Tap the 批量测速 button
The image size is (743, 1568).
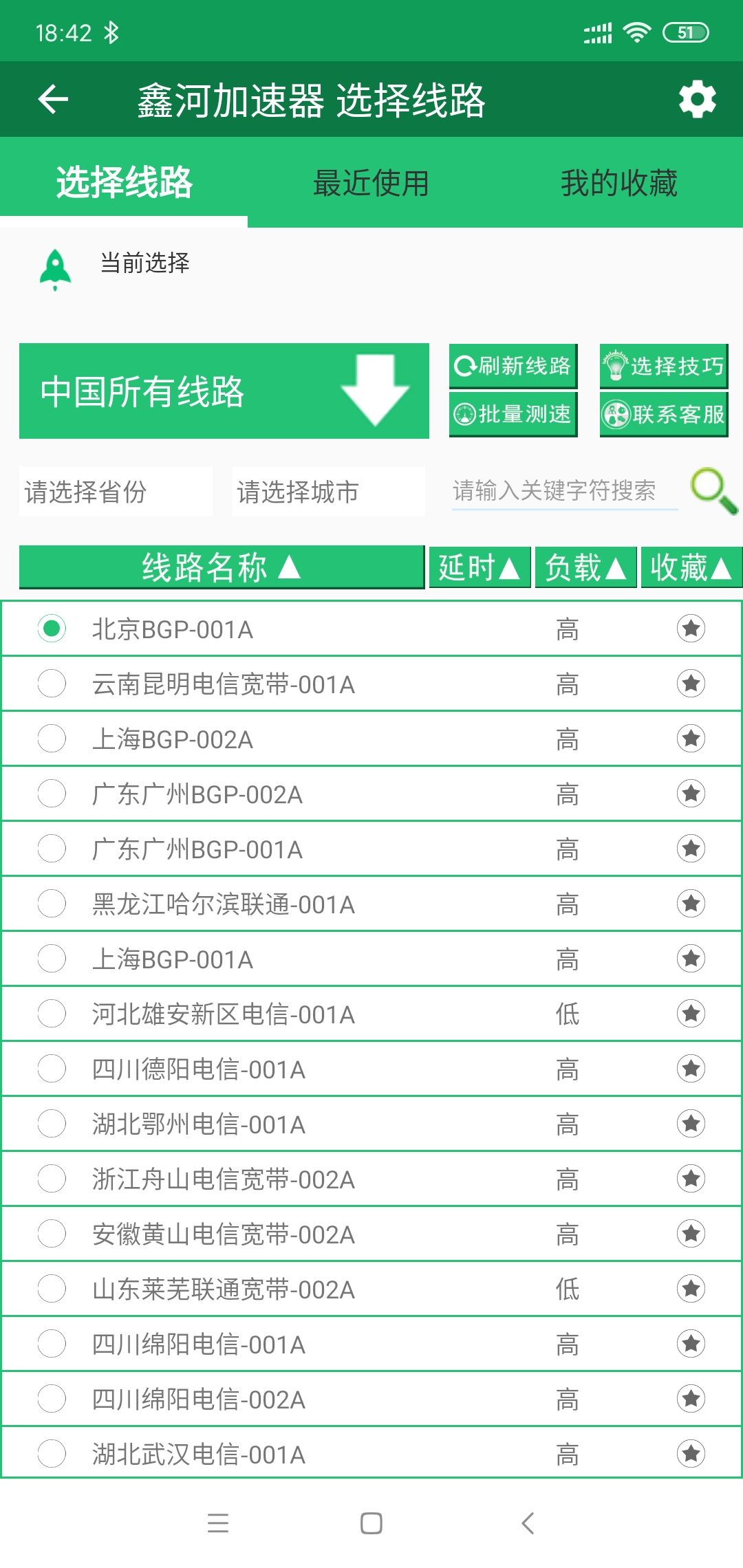pos(513,414)
